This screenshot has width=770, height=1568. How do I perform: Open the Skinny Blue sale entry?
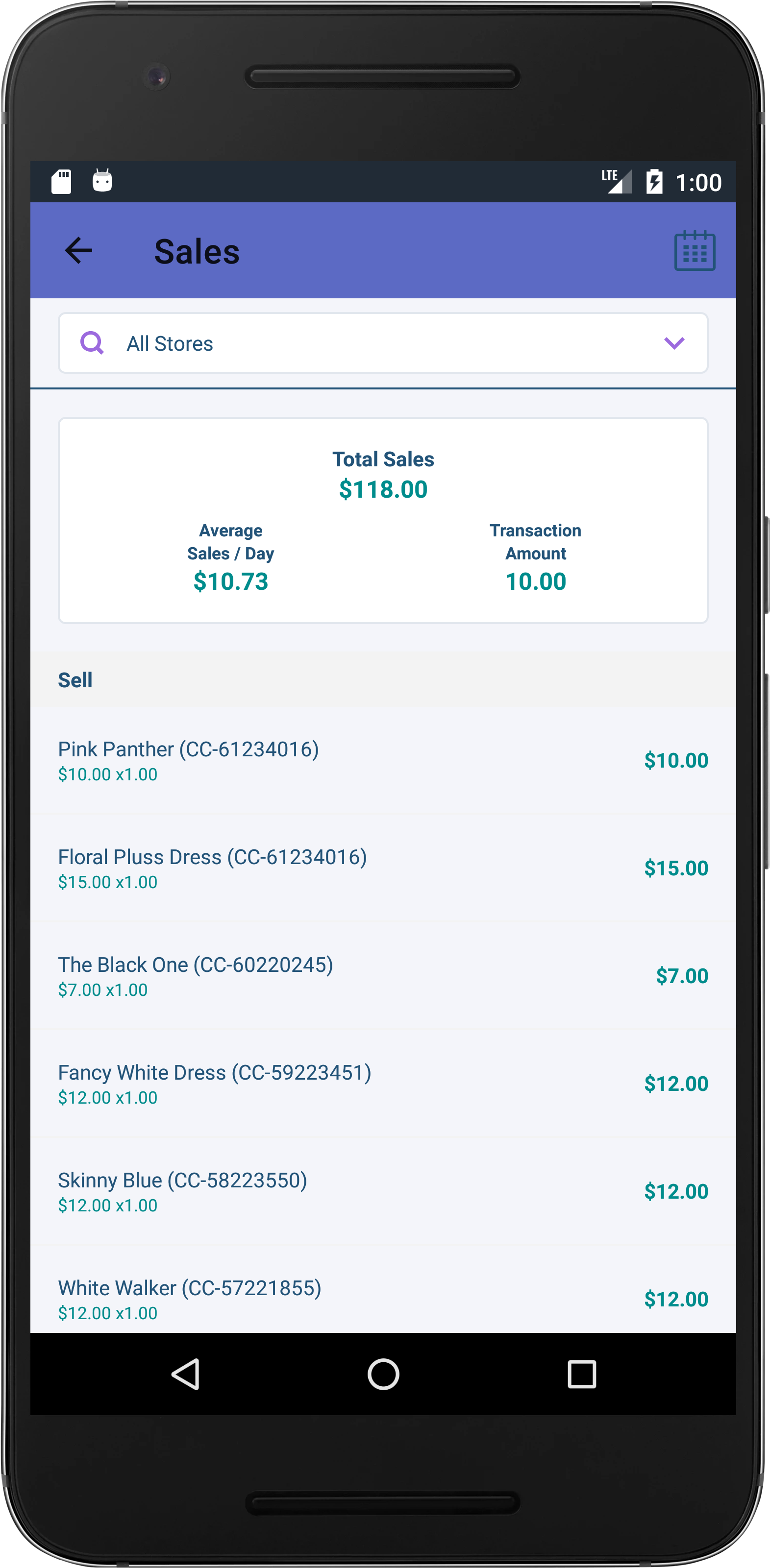pos(383,1191)
